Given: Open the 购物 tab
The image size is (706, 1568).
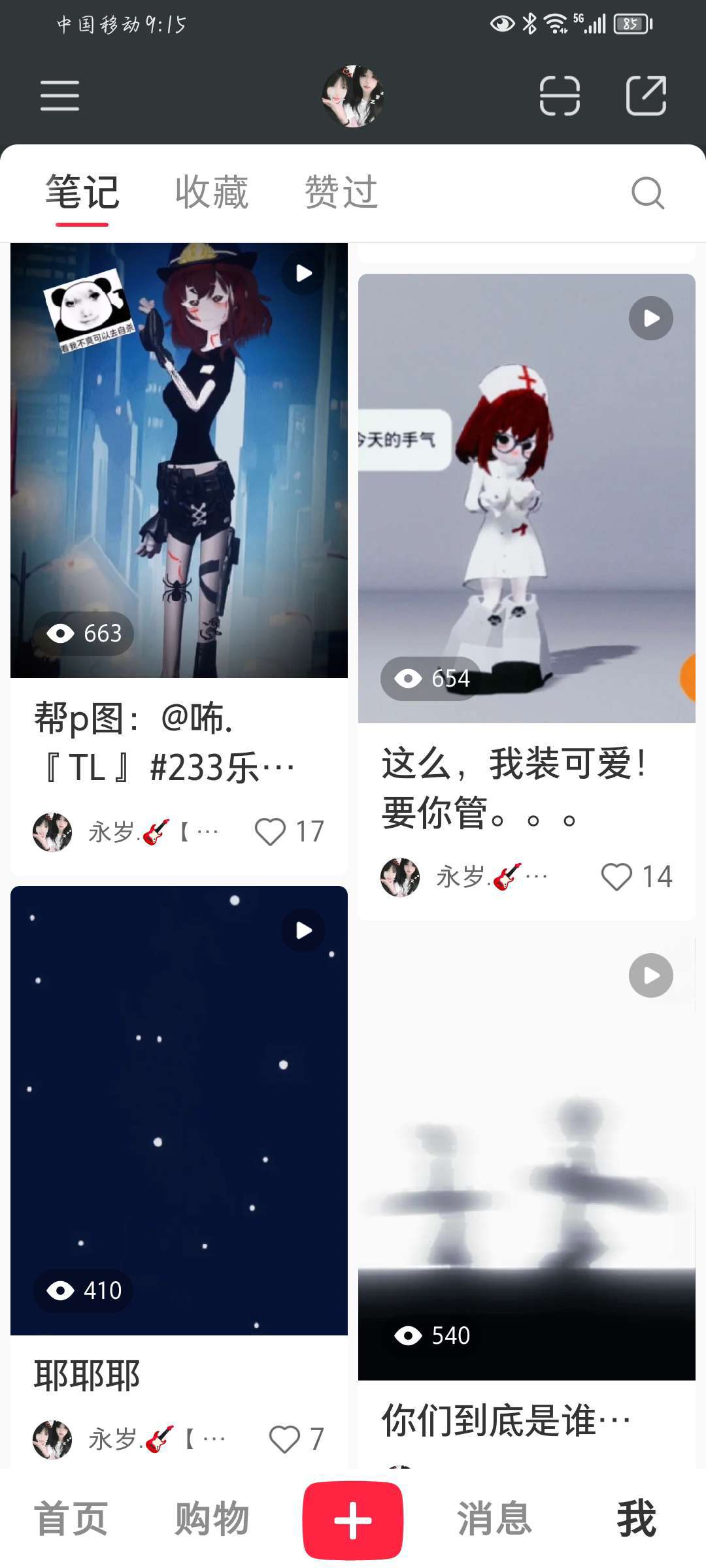Looking at the screenshot, I should click(212, 1518).
